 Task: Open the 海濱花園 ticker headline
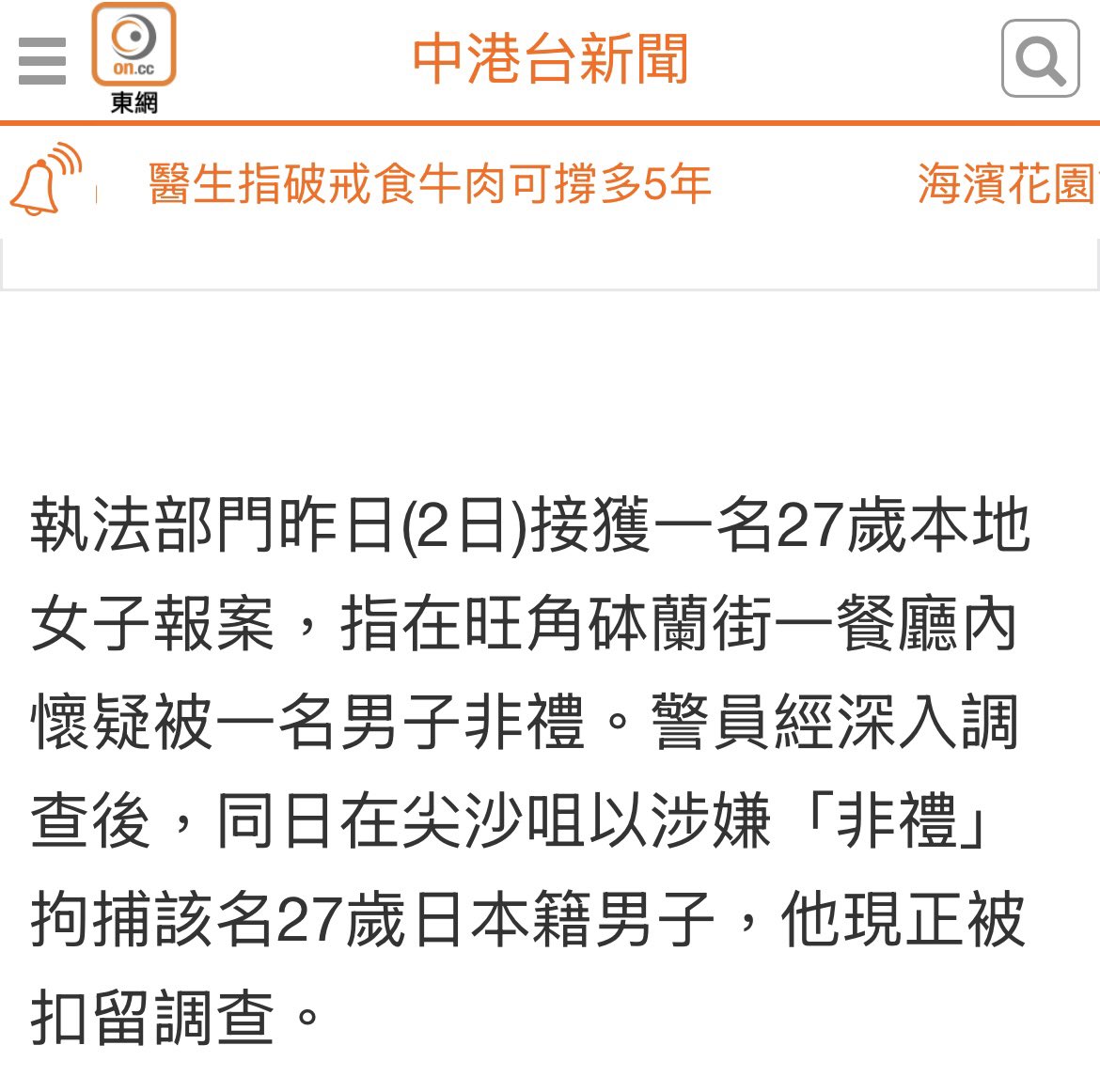[1006, 183]
